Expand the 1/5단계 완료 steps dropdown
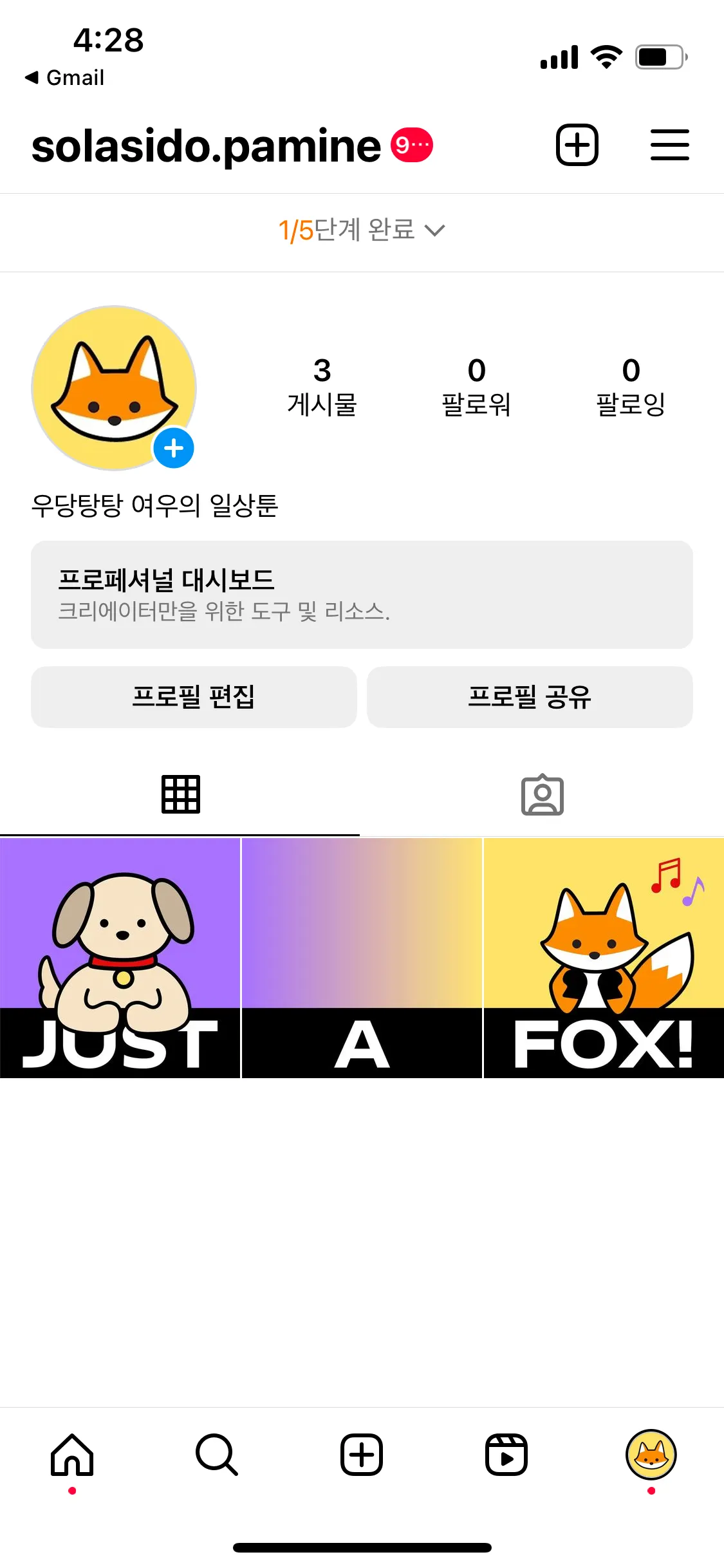The image size is (724, 1568). (362, 230)
